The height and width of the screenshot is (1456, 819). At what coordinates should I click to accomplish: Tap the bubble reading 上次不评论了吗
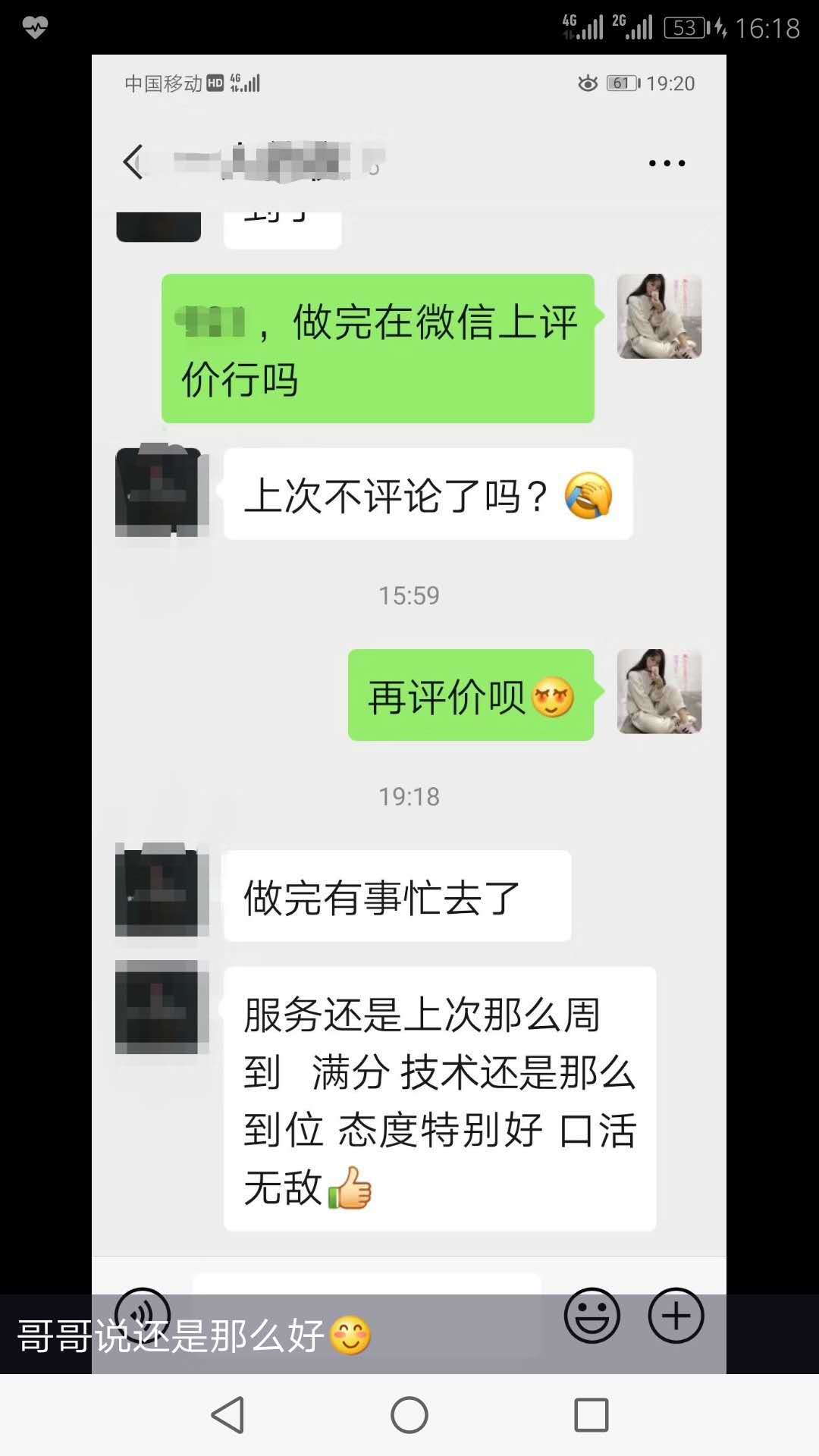(x=428, y=494)
